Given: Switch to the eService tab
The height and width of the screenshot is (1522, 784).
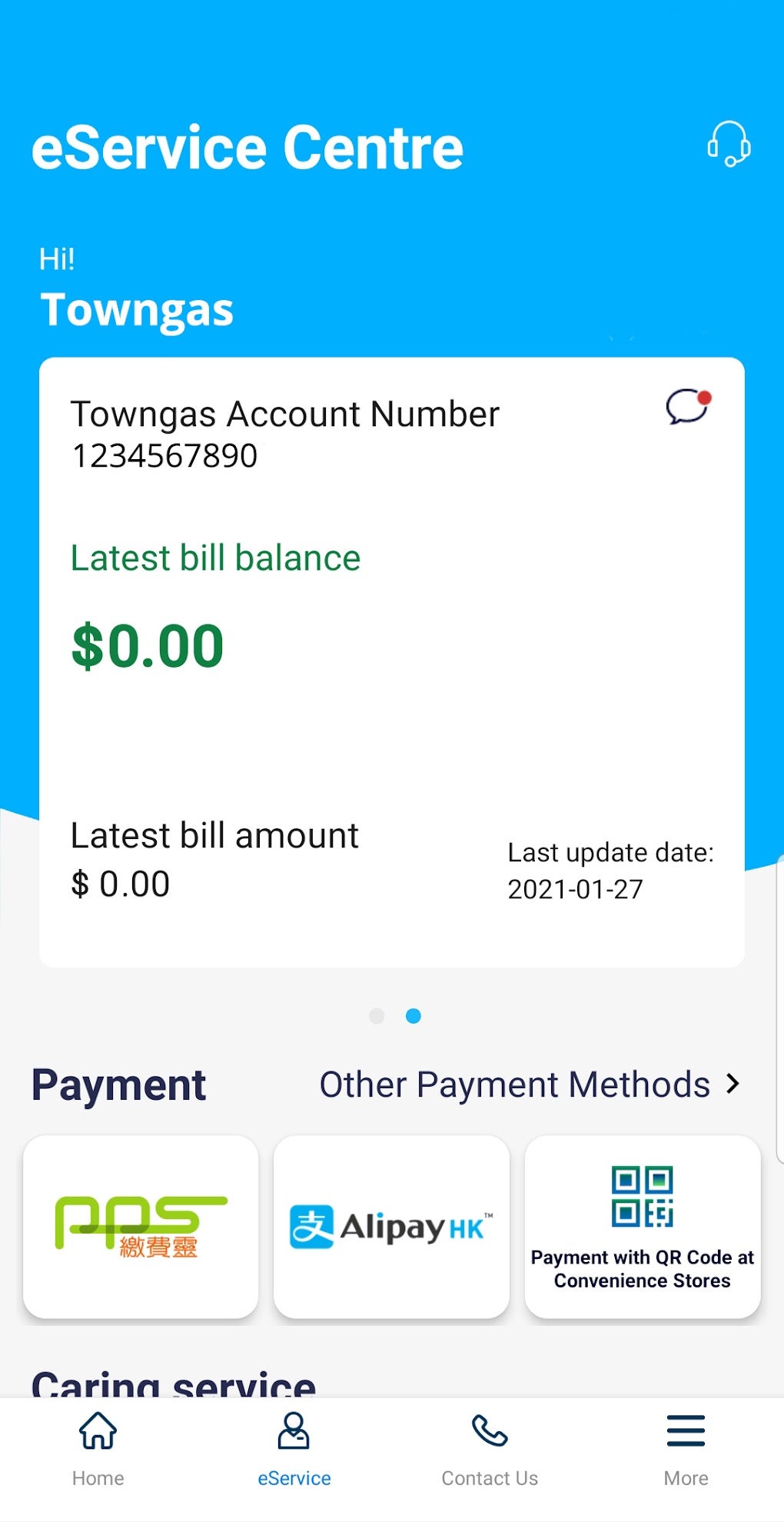Looking at the screenshot, I should [294, 1448].
